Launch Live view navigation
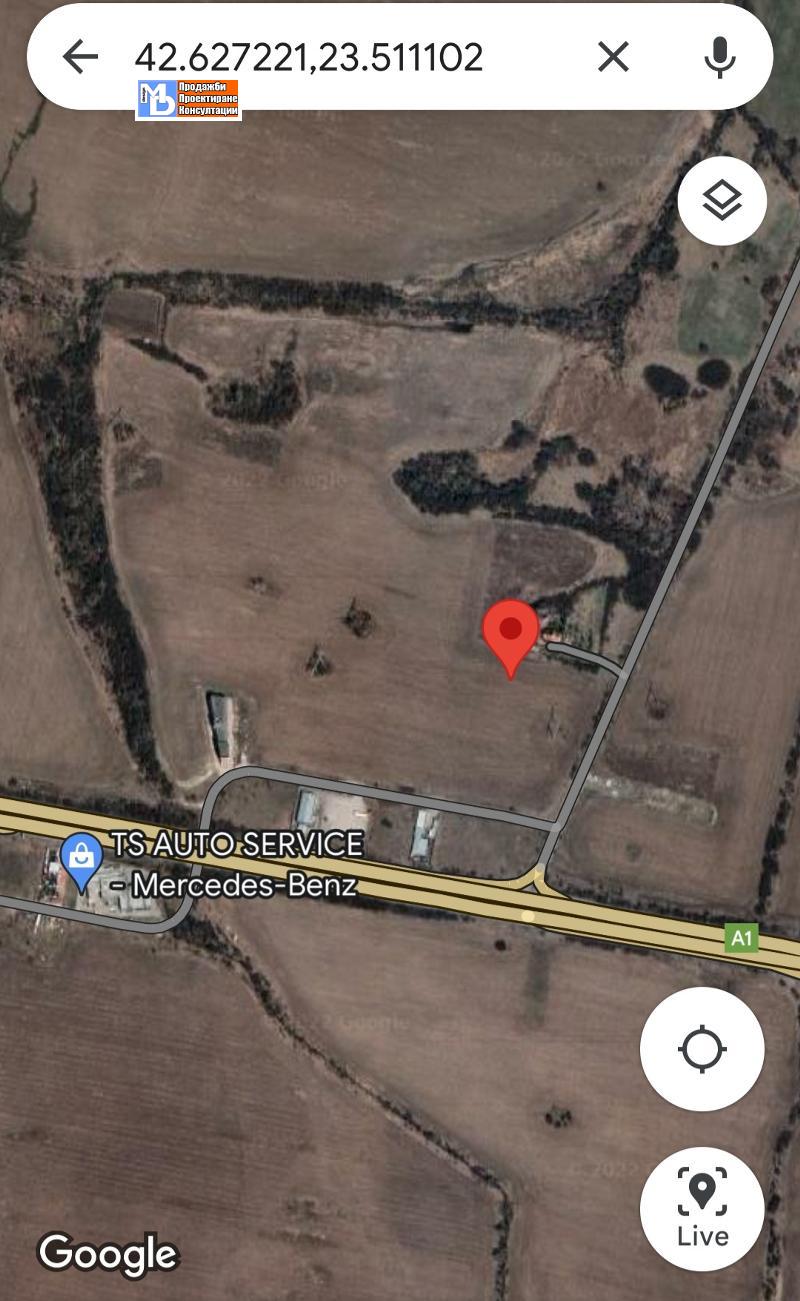Screen dimensions: 800x1301 click(702, 1208)
